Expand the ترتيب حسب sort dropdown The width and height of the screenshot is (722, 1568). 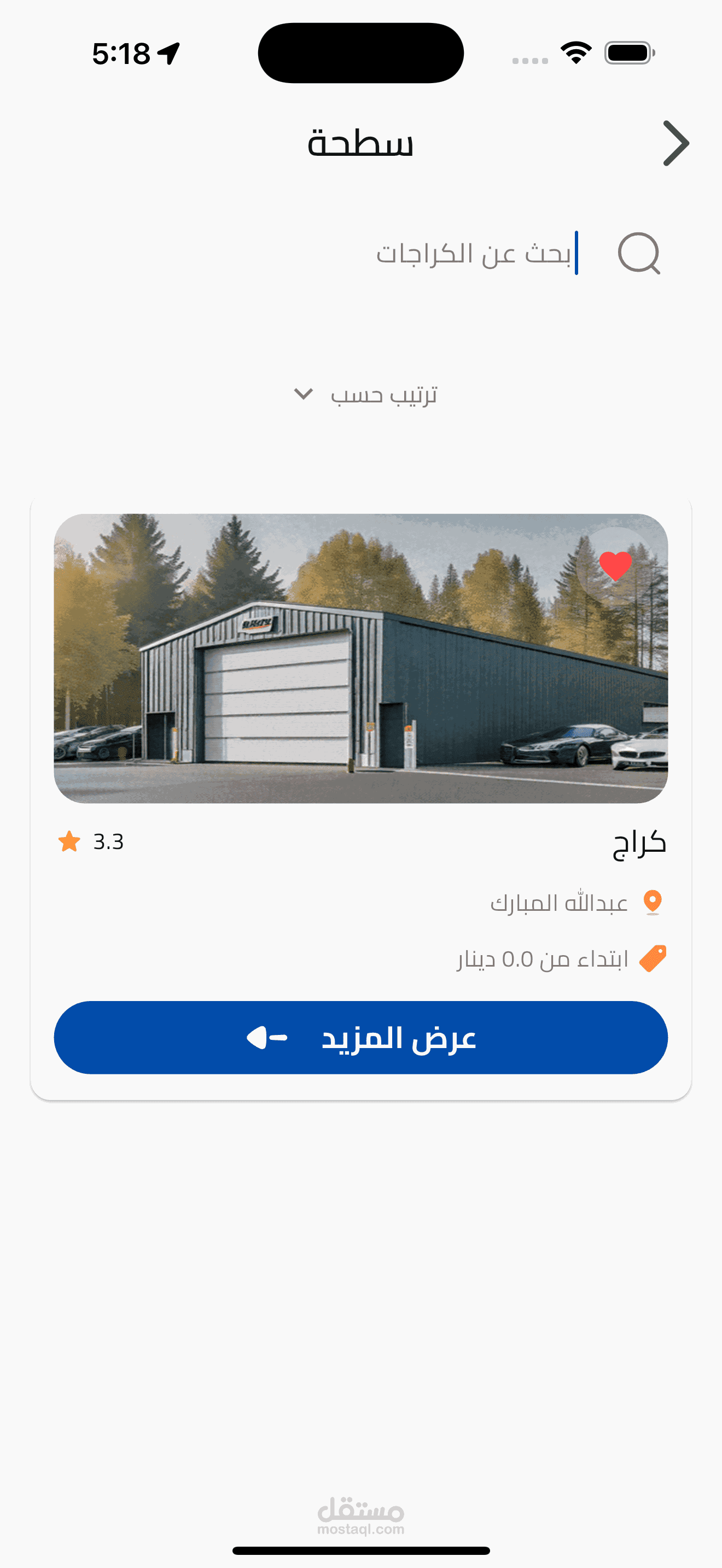coord(365,395)
